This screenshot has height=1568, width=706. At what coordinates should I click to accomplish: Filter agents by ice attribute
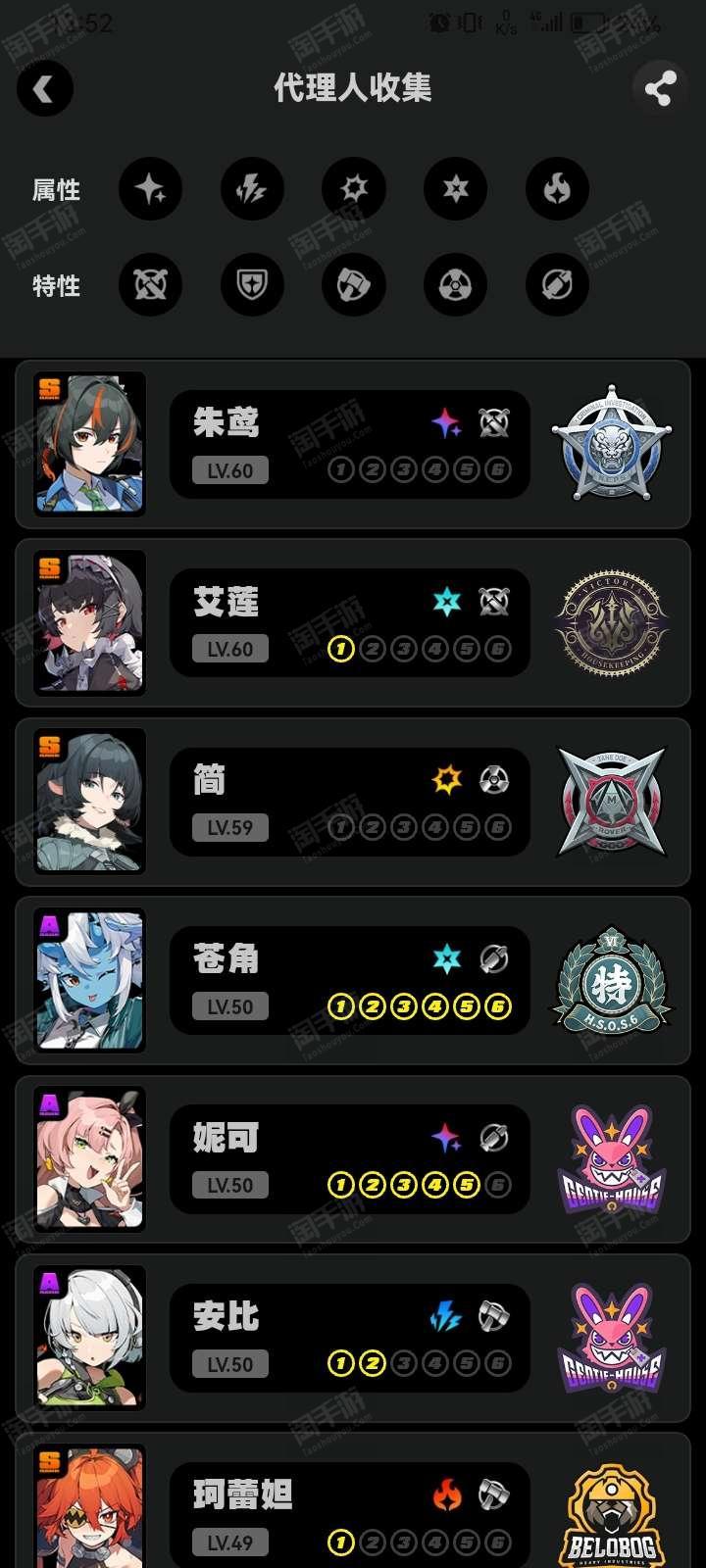(x=455, y=188)
